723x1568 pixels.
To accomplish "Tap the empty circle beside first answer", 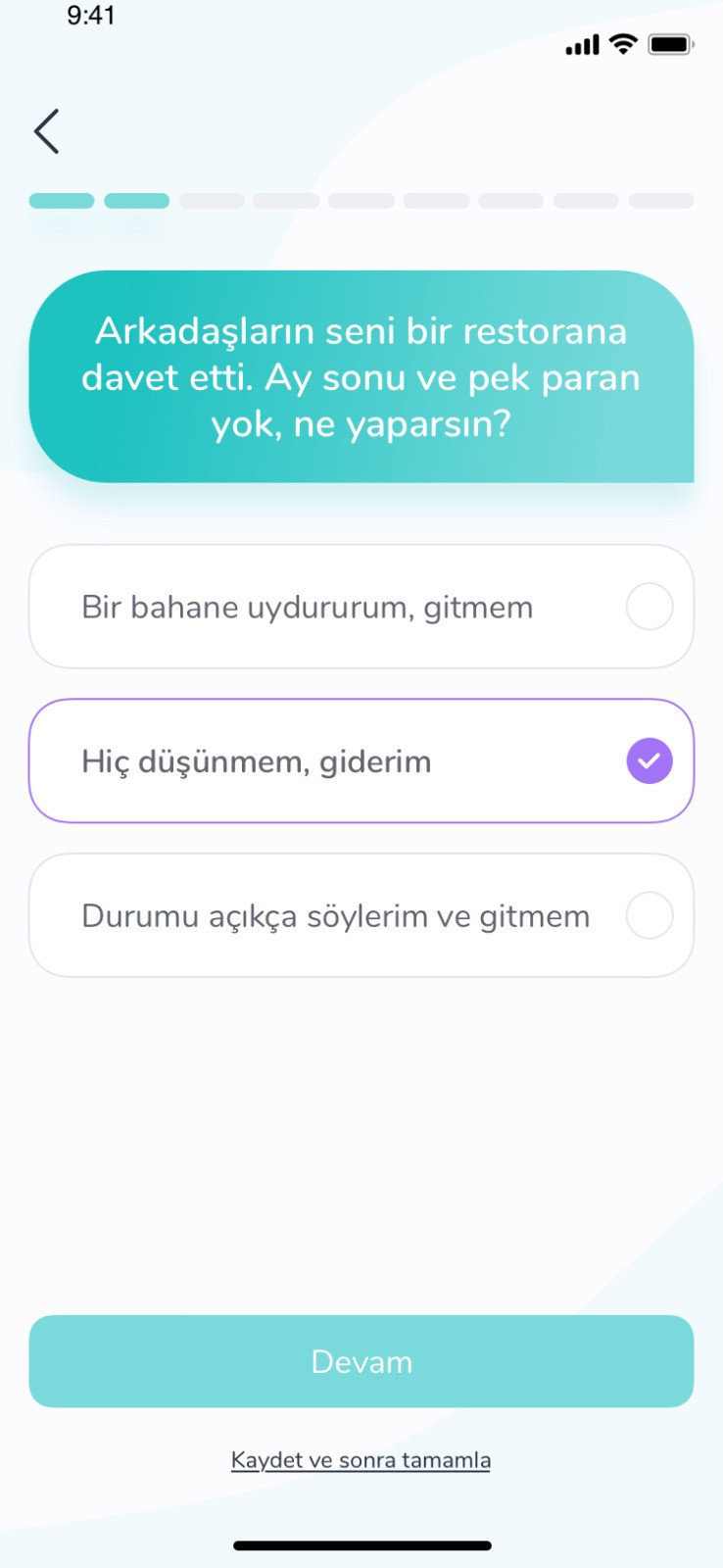I will [649, 607].
